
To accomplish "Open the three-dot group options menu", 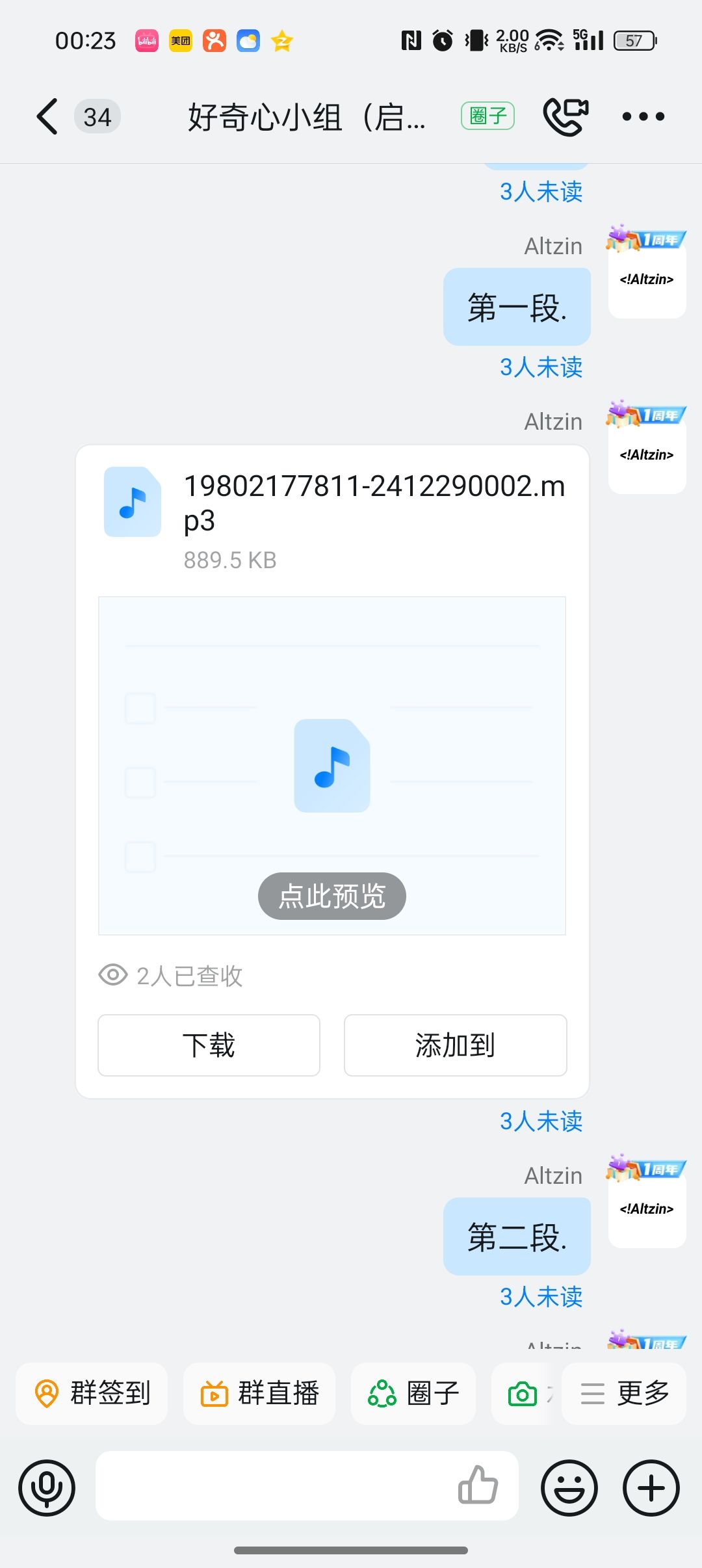I will coord(643,117).
